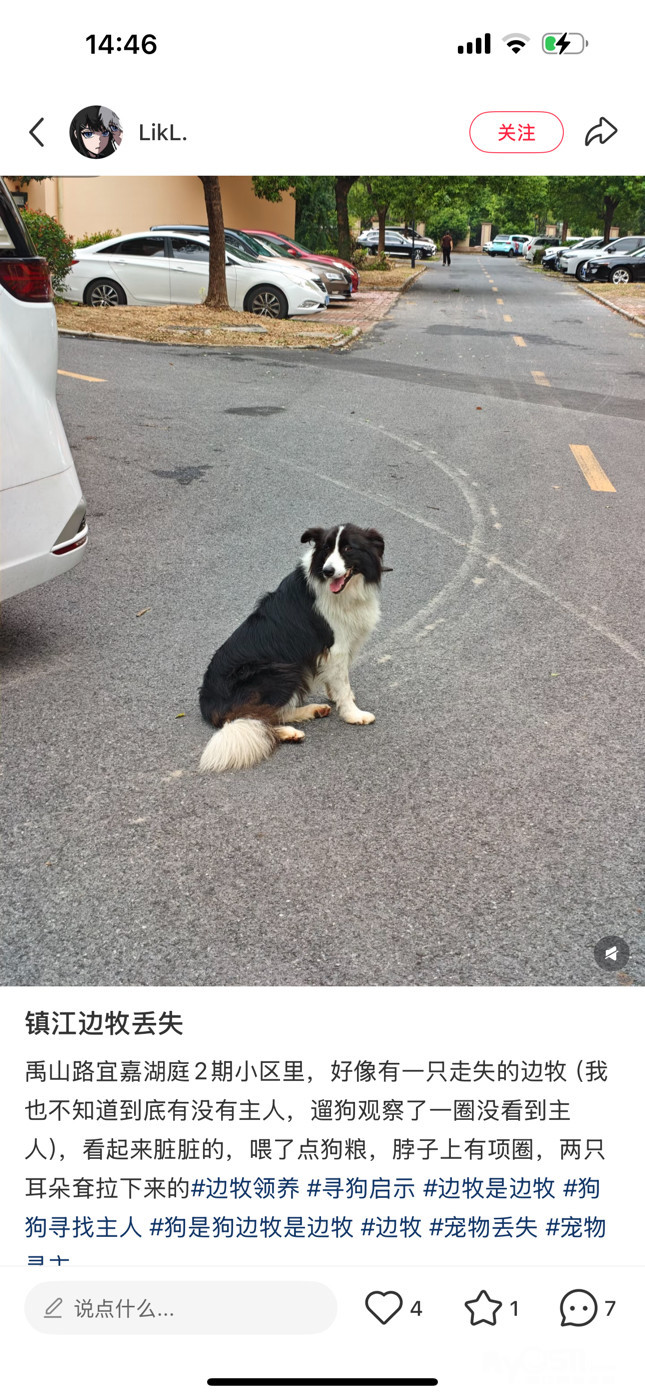The height and width of the screenshot is (1398, 645).
Task: Tap the sound icon on the photo
Action: point(611,953)
